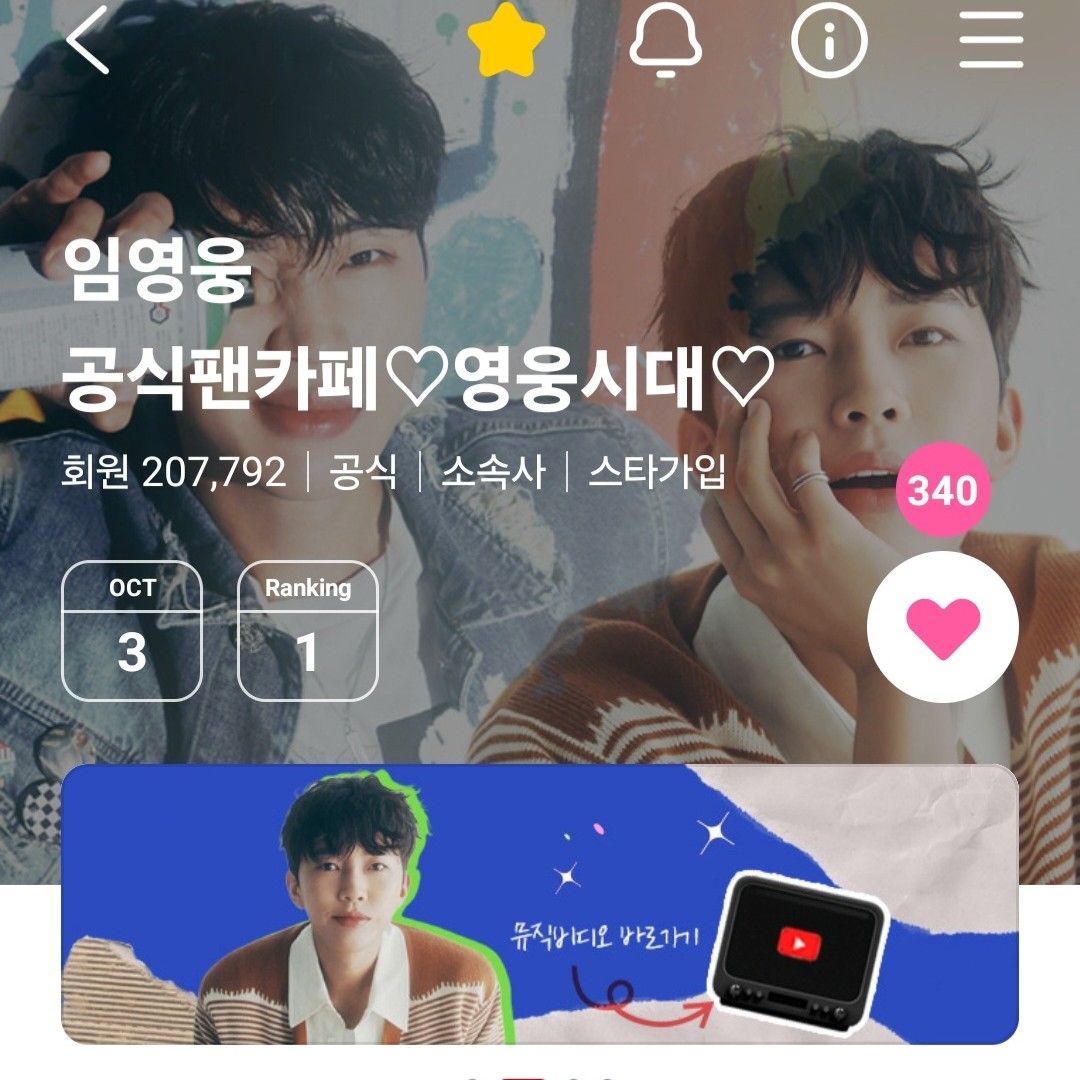The width and height of the screenshot is (1080, 1080).
Task: Open the OCT 3 calendar box
Action: coord(132,630)
